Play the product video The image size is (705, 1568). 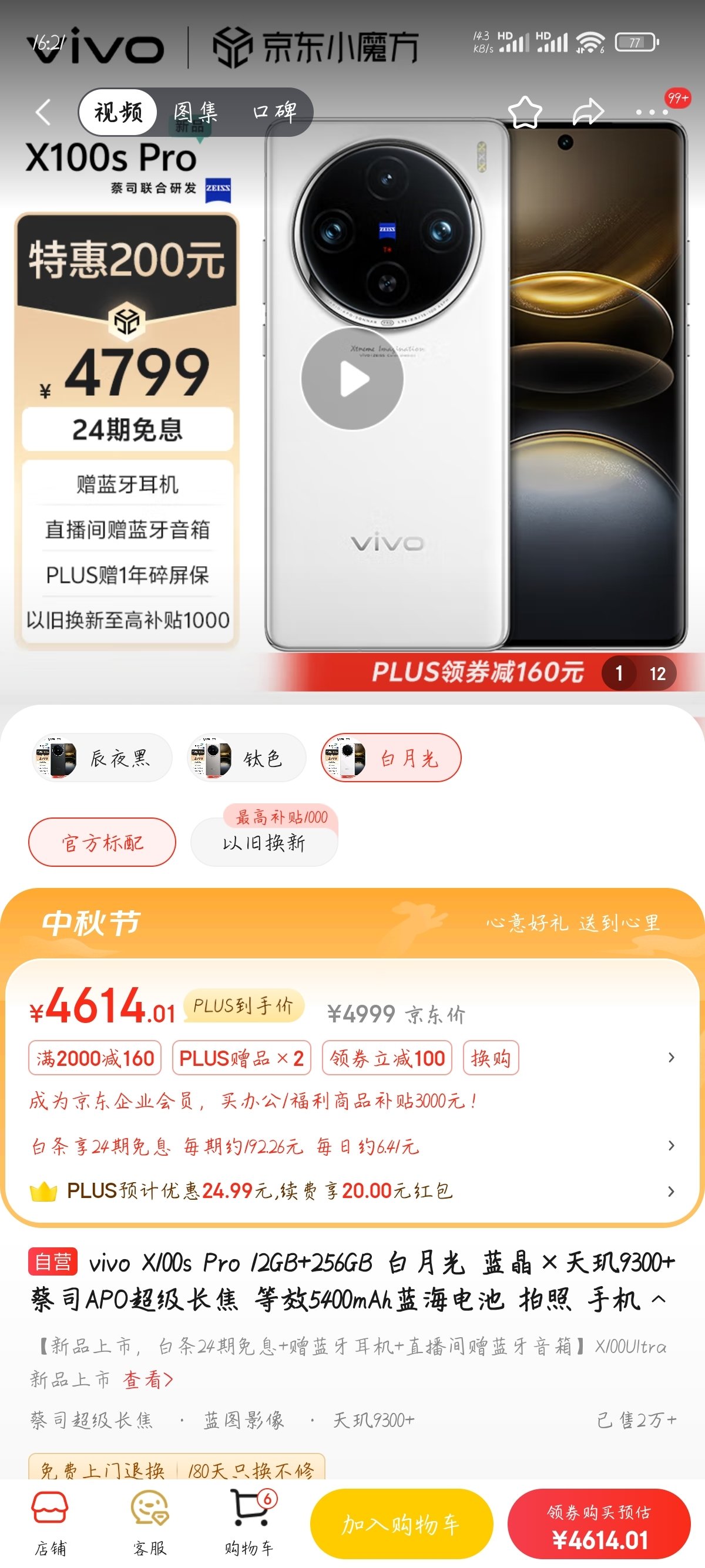352,379
